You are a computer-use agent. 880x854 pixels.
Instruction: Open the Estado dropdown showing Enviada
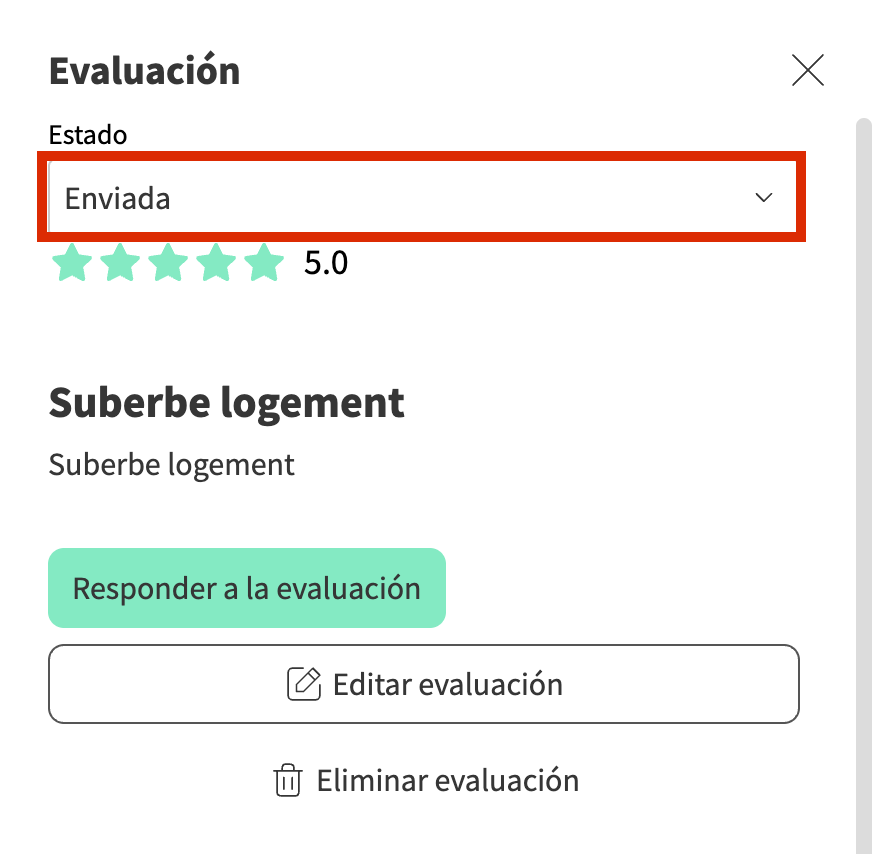(420, 198)
